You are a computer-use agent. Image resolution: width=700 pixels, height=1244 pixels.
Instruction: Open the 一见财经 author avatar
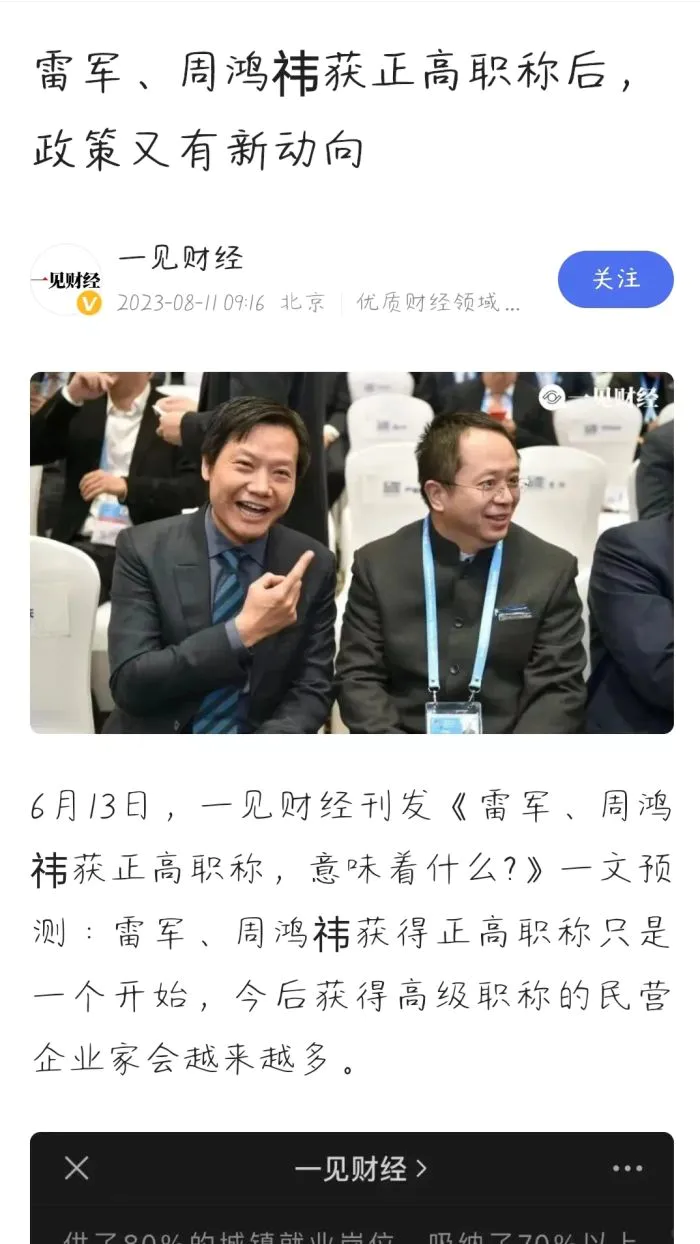click(66, 281)
